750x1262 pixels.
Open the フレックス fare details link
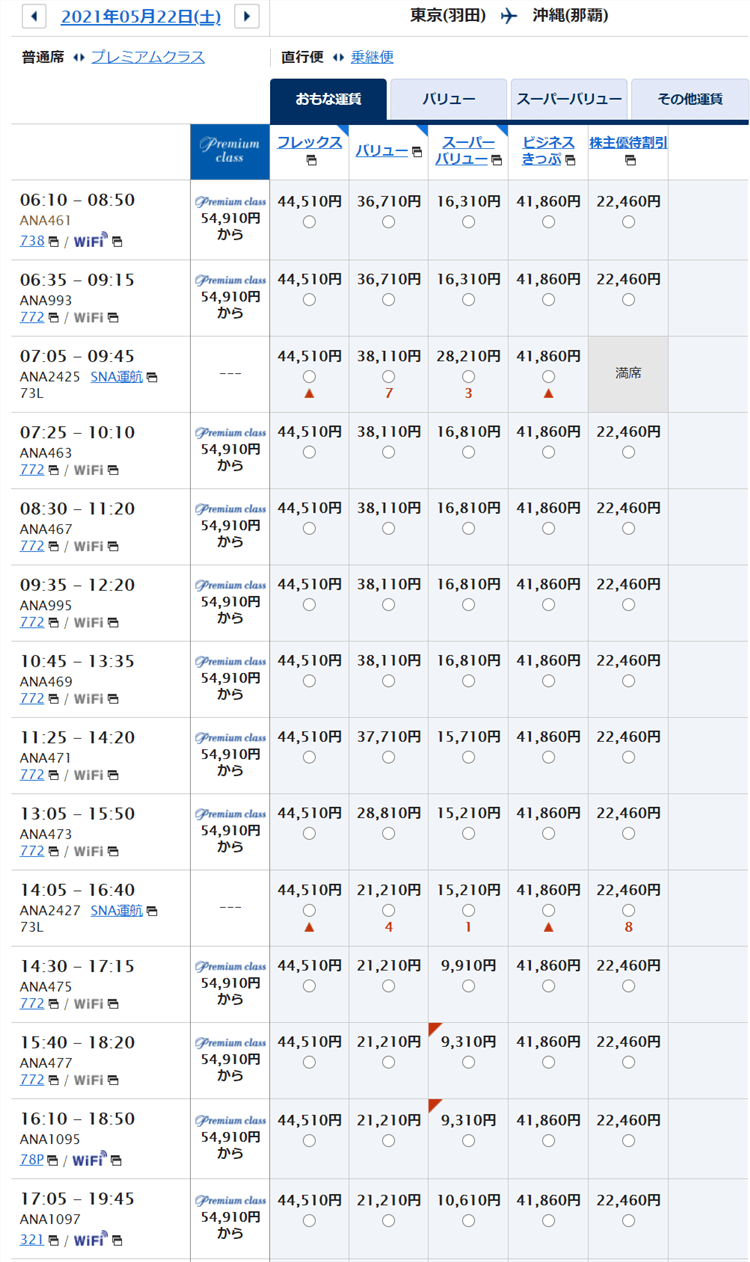[x=309, y=143]
